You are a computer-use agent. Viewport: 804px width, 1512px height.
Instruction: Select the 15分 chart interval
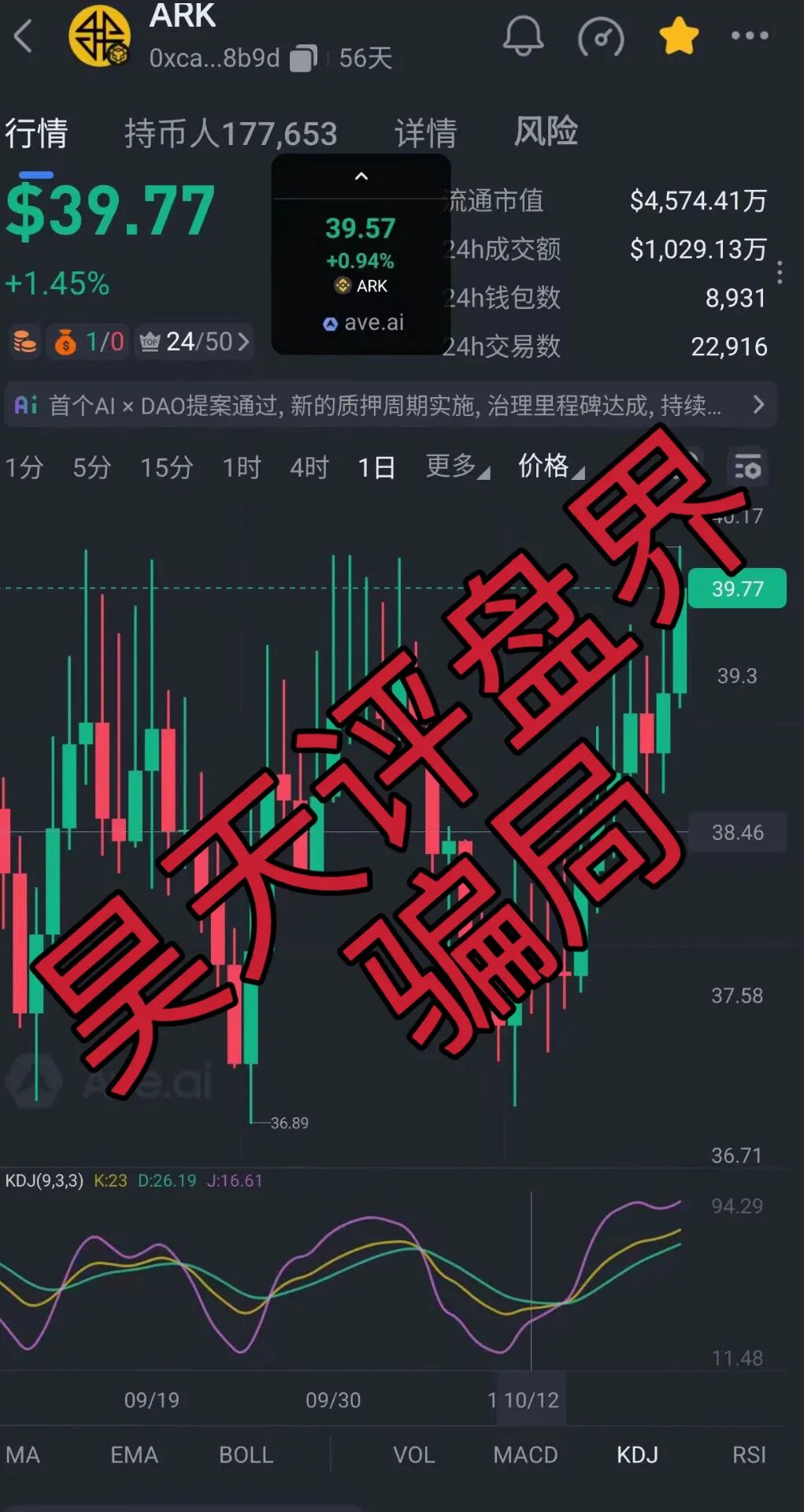click(166, 467)
